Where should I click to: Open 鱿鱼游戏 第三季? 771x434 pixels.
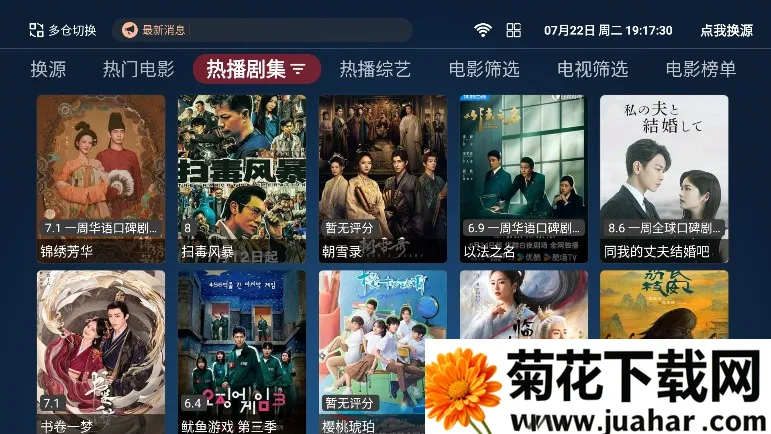pyautogui.click(x=242, y=345)
